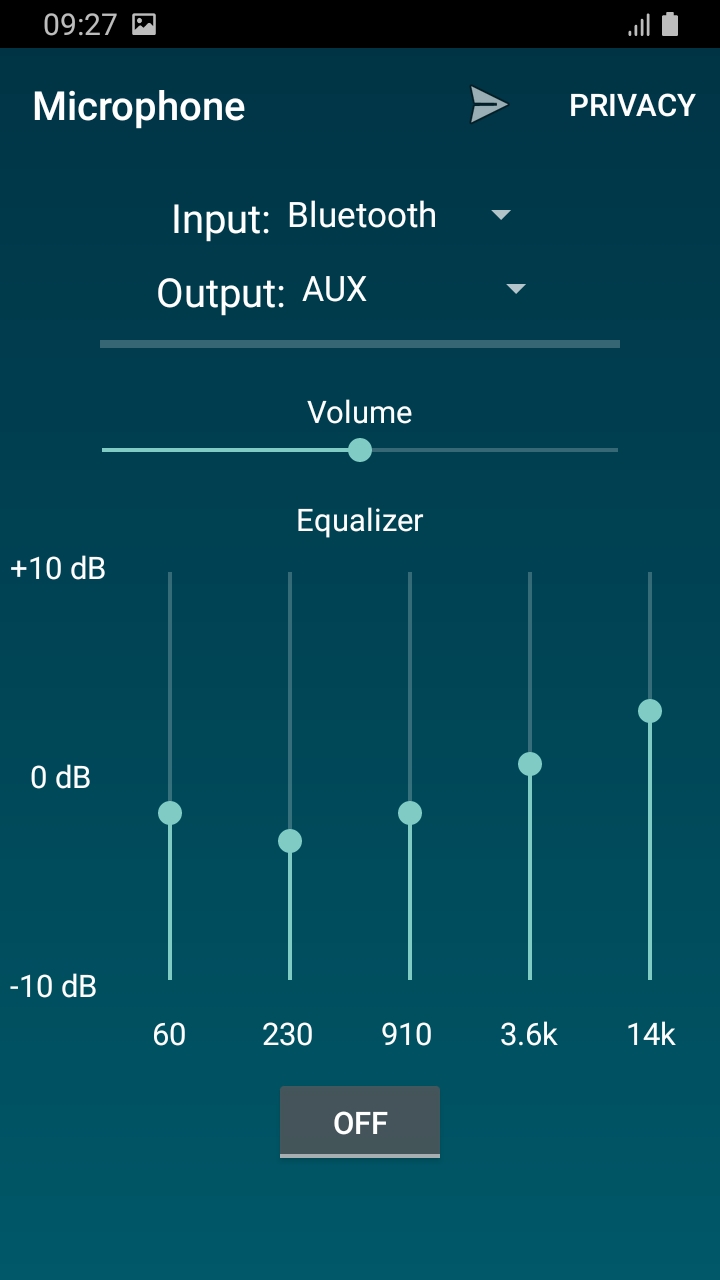This screenshot has width=720, height=1280.
Task: Adjust the 3.6k equalizer slider
Action: (530, 763)
